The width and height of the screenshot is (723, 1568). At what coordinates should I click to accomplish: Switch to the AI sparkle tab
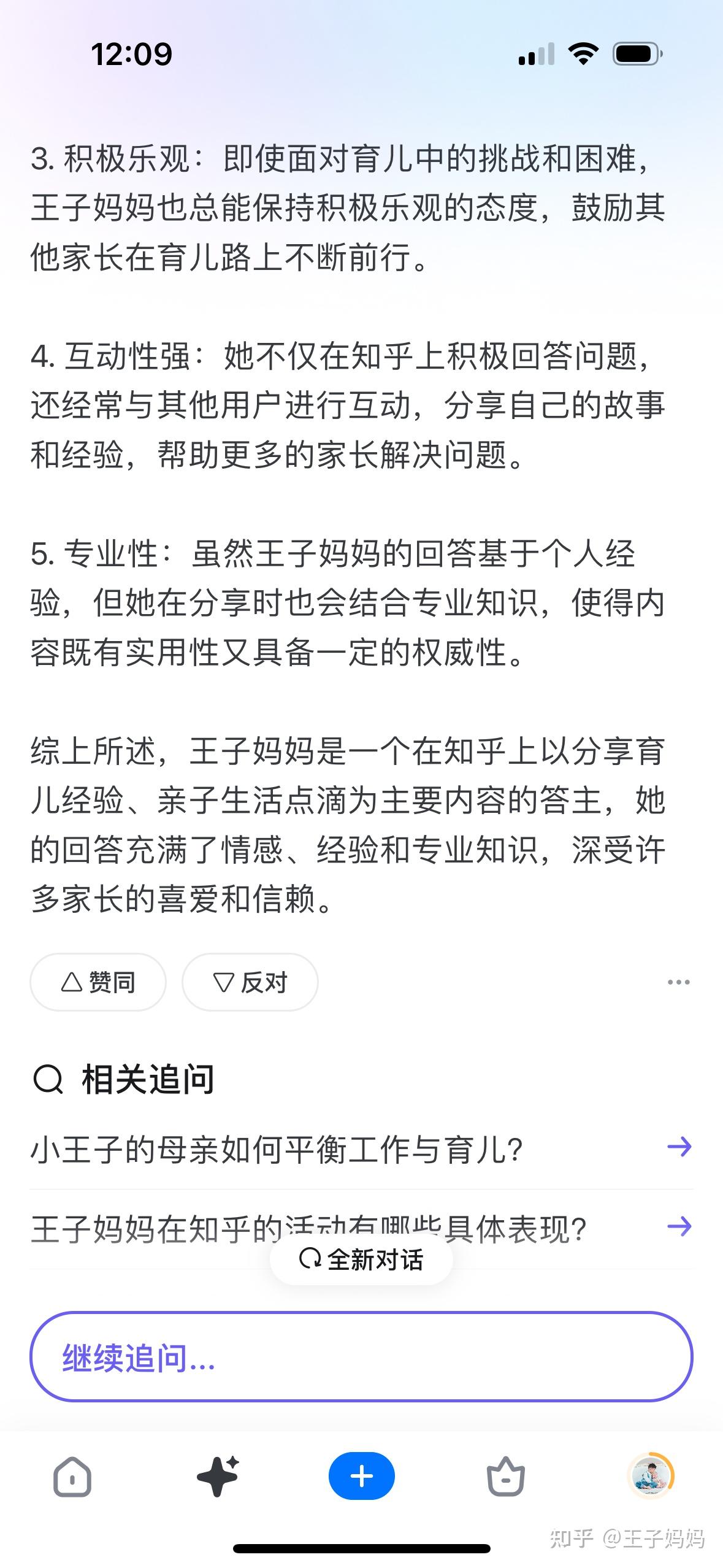click(x=218, y=1477)
